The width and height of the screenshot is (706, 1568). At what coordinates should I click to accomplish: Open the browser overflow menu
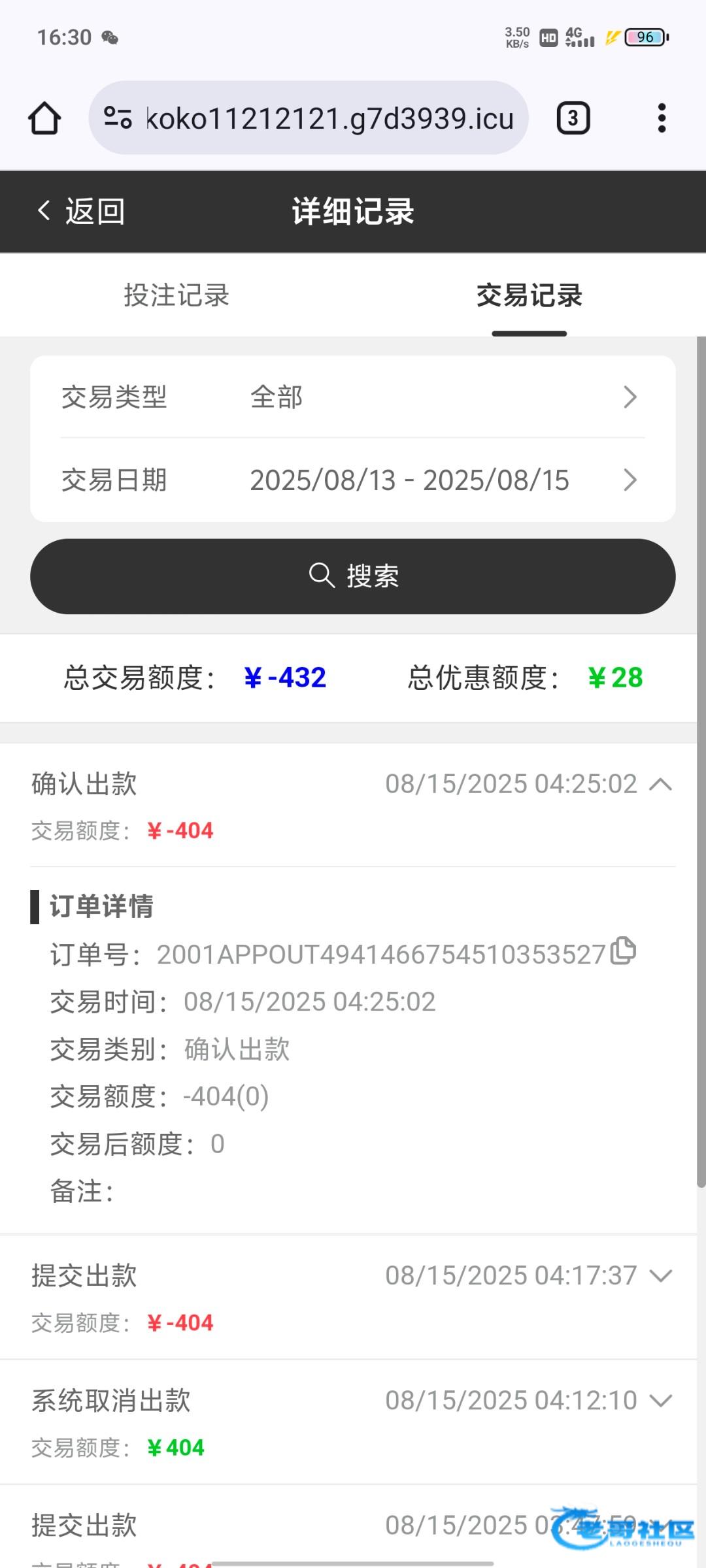point(662,118)
